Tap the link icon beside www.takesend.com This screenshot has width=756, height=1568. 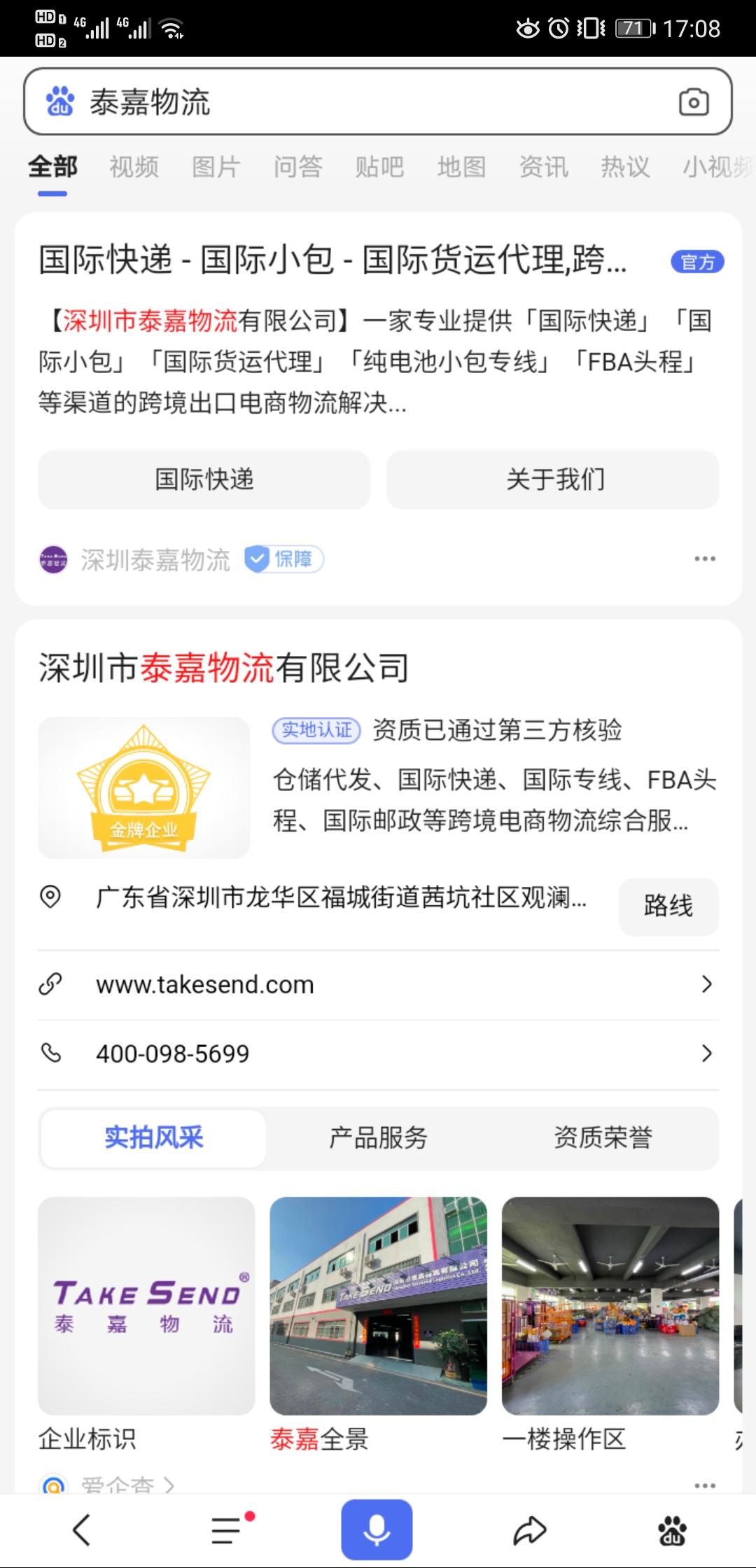pos(52,984)
